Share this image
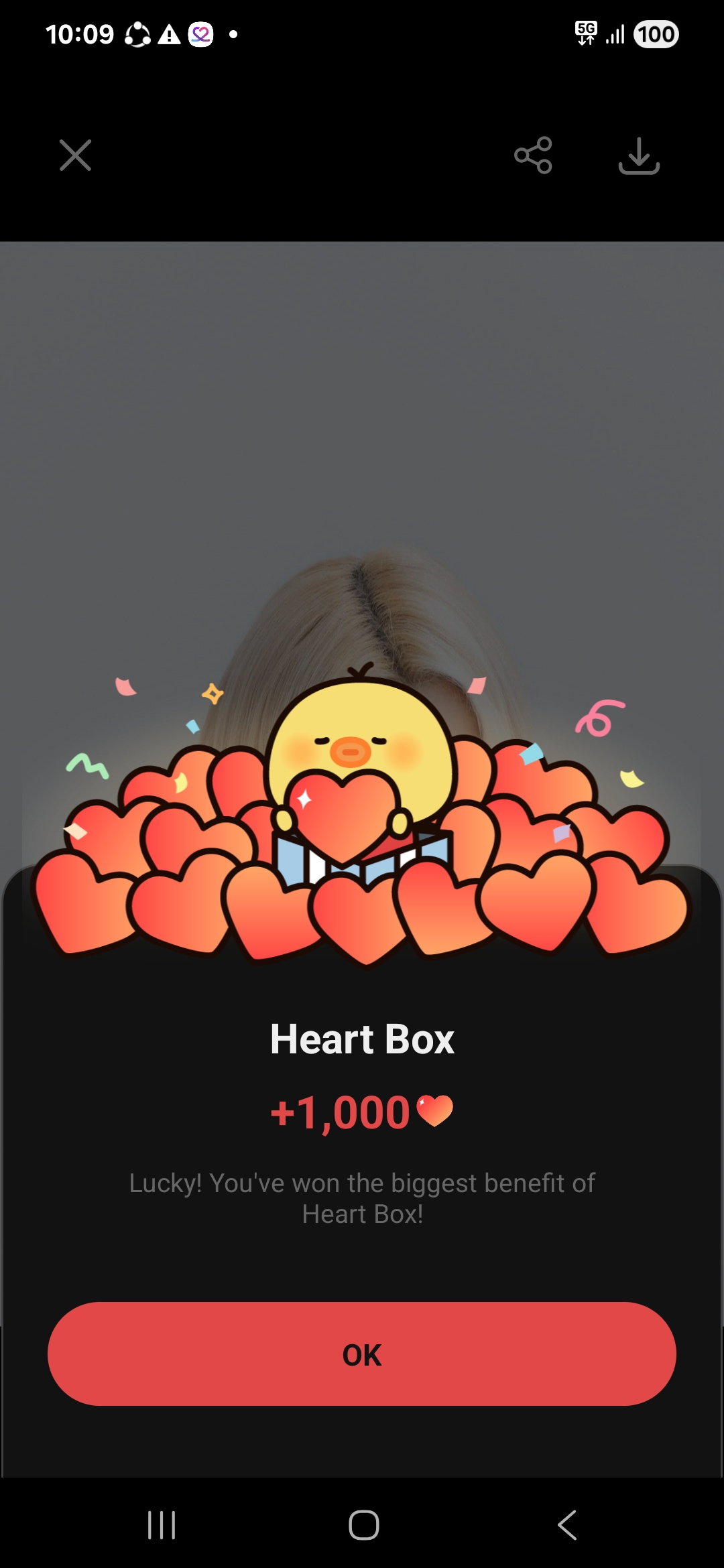 533,155
